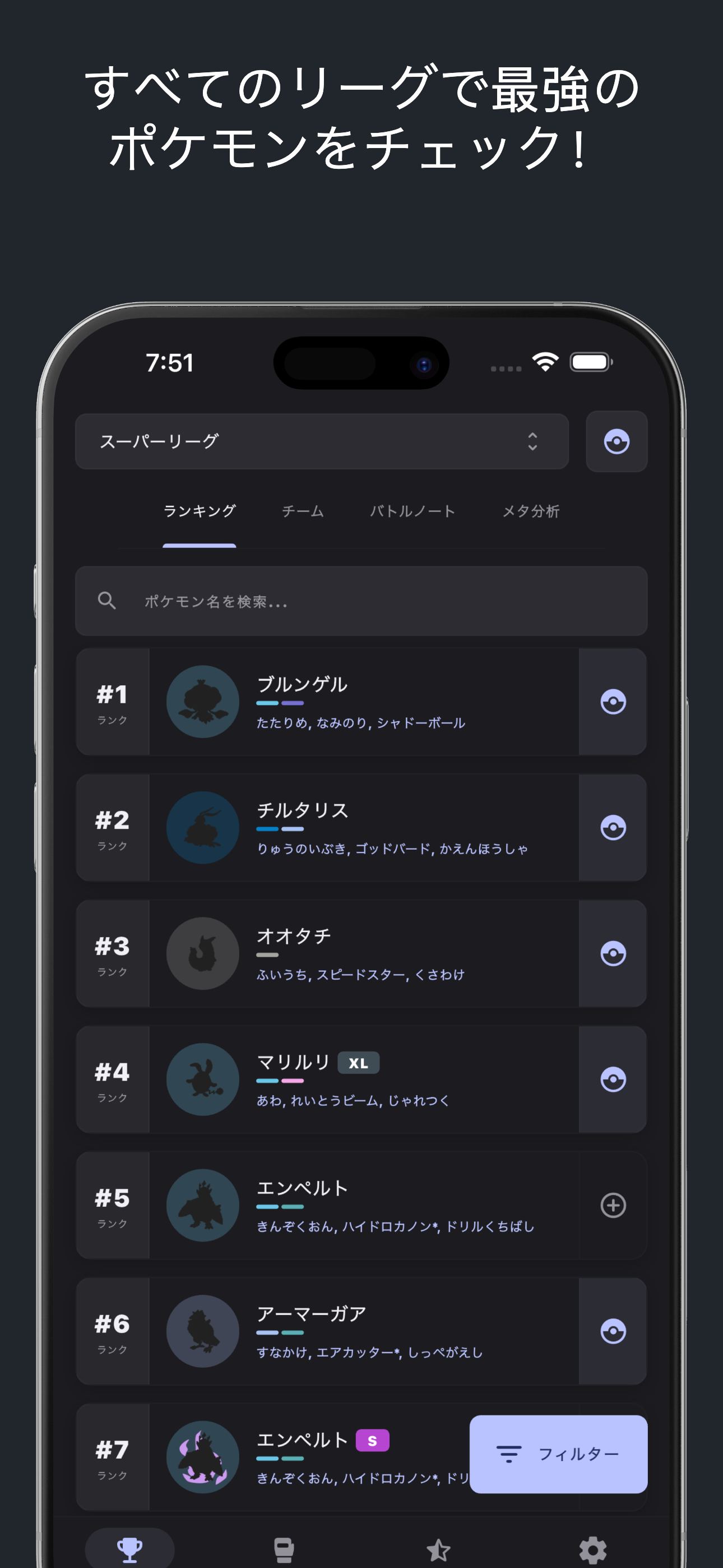Tap the Pokeball icon next to チルタリス
Image resolution: width=723 pixels, height=1568 pixels.
[615, 827]
